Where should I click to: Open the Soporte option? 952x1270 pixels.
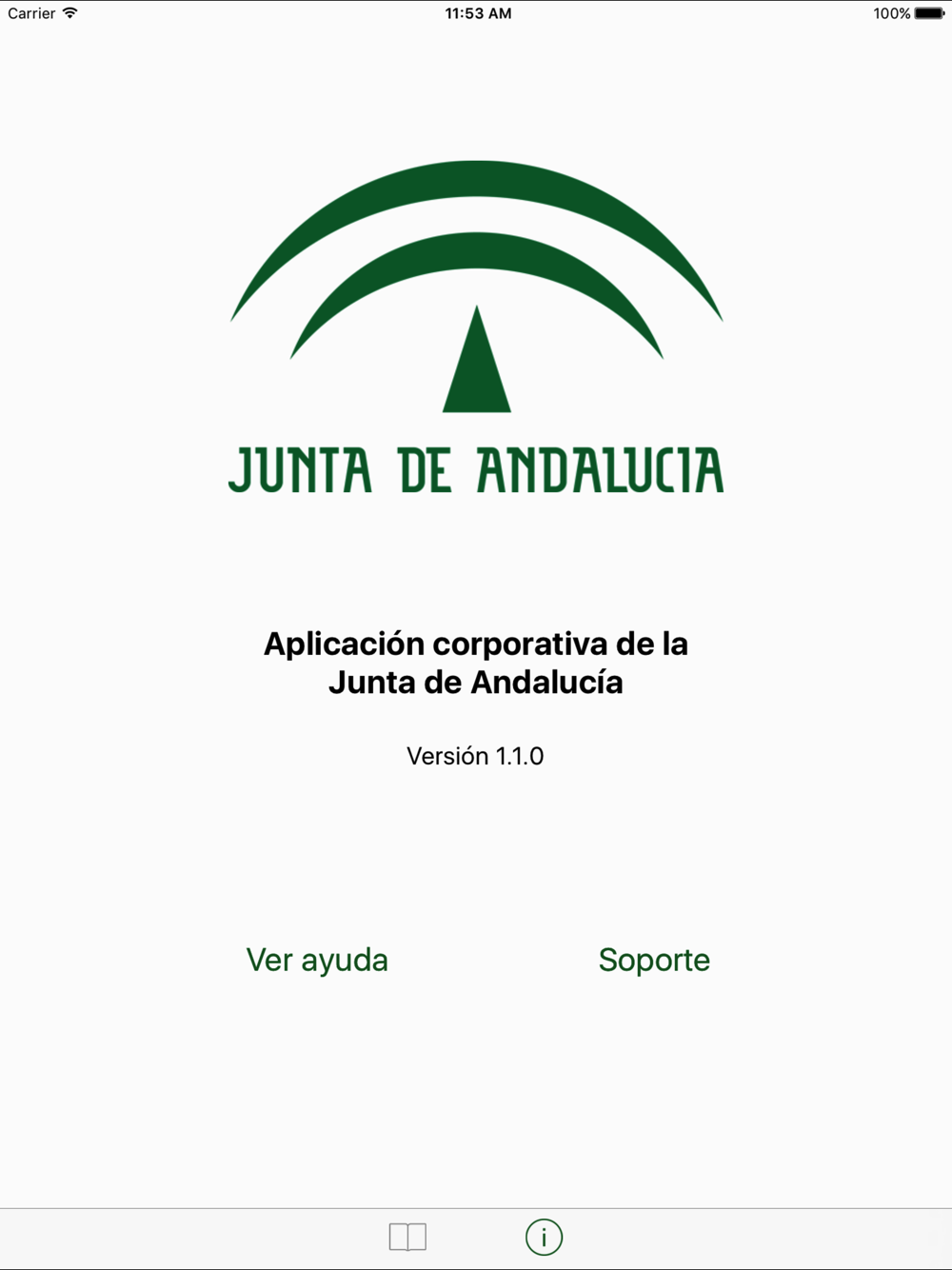[x=654, y=960]
